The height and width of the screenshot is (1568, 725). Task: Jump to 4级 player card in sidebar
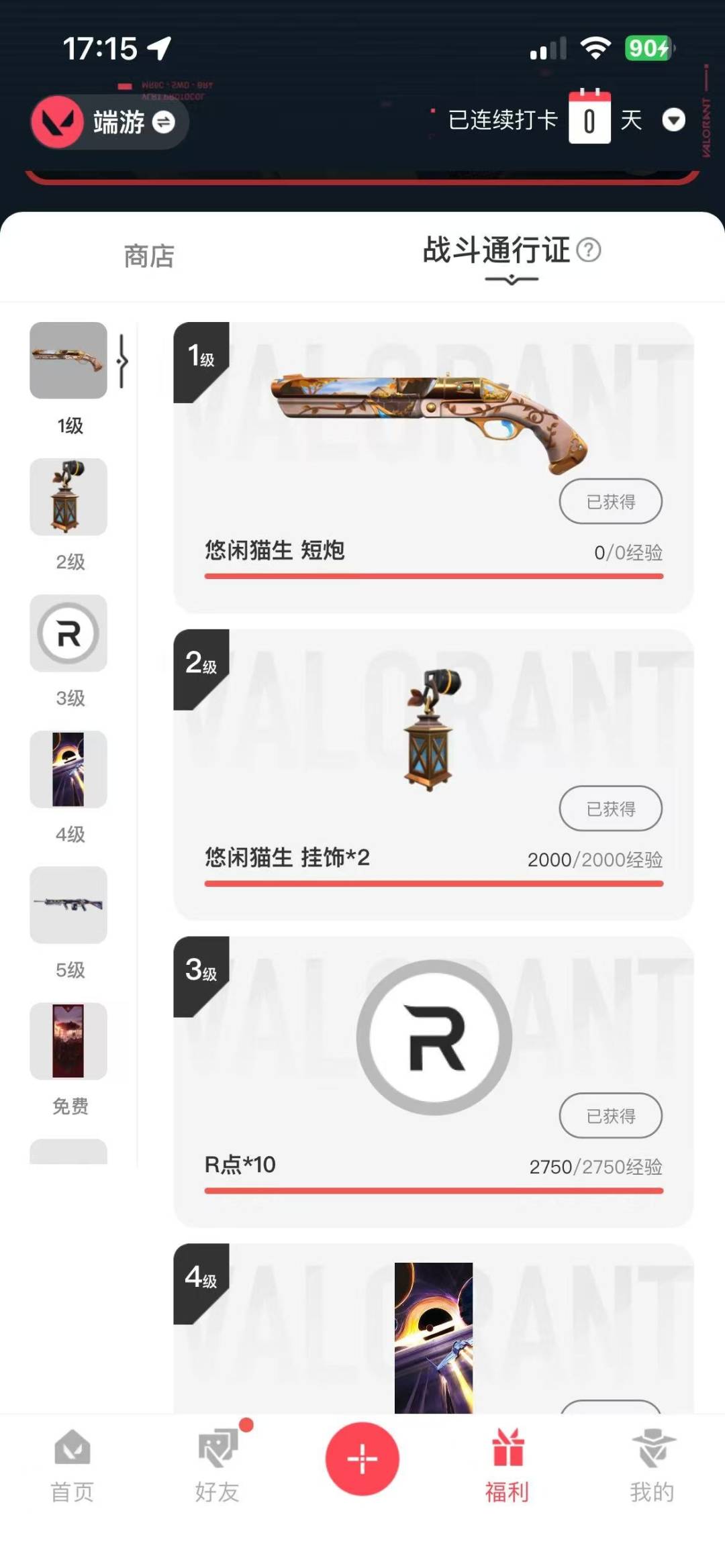coord(68,770)
